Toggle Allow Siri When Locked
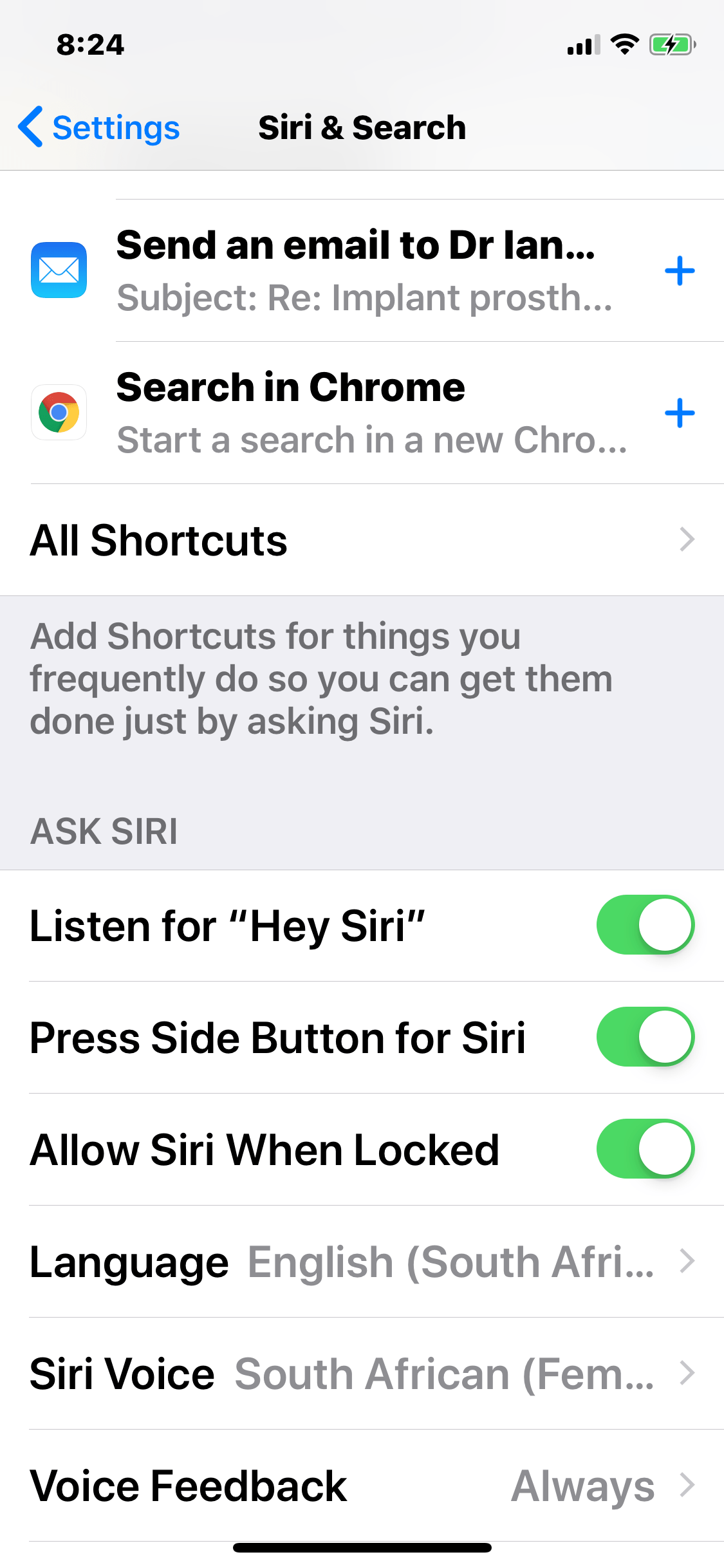This screenshot has width=724, height=1568. pyautogui.click(x=645, y=1149)
